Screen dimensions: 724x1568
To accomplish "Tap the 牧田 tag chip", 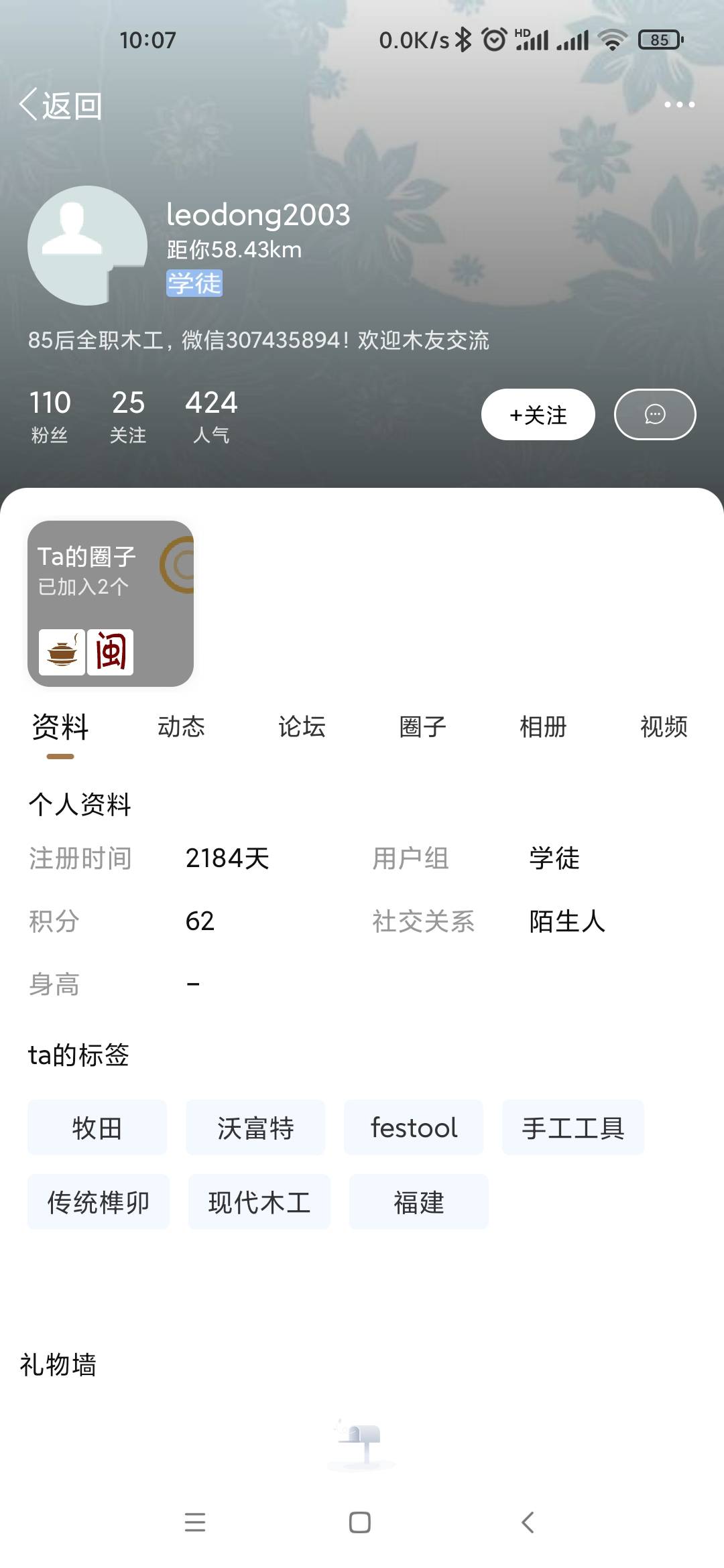I will coord(97,1128).
